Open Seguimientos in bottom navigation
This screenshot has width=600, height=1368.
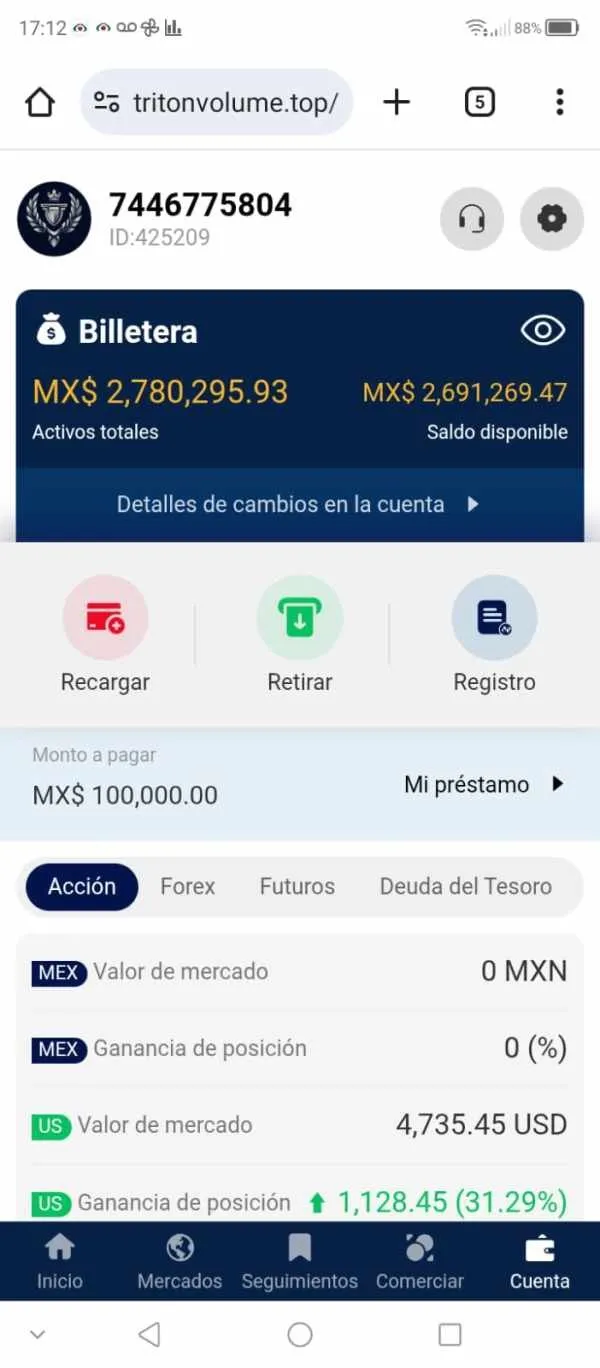tap(300, 1262)
